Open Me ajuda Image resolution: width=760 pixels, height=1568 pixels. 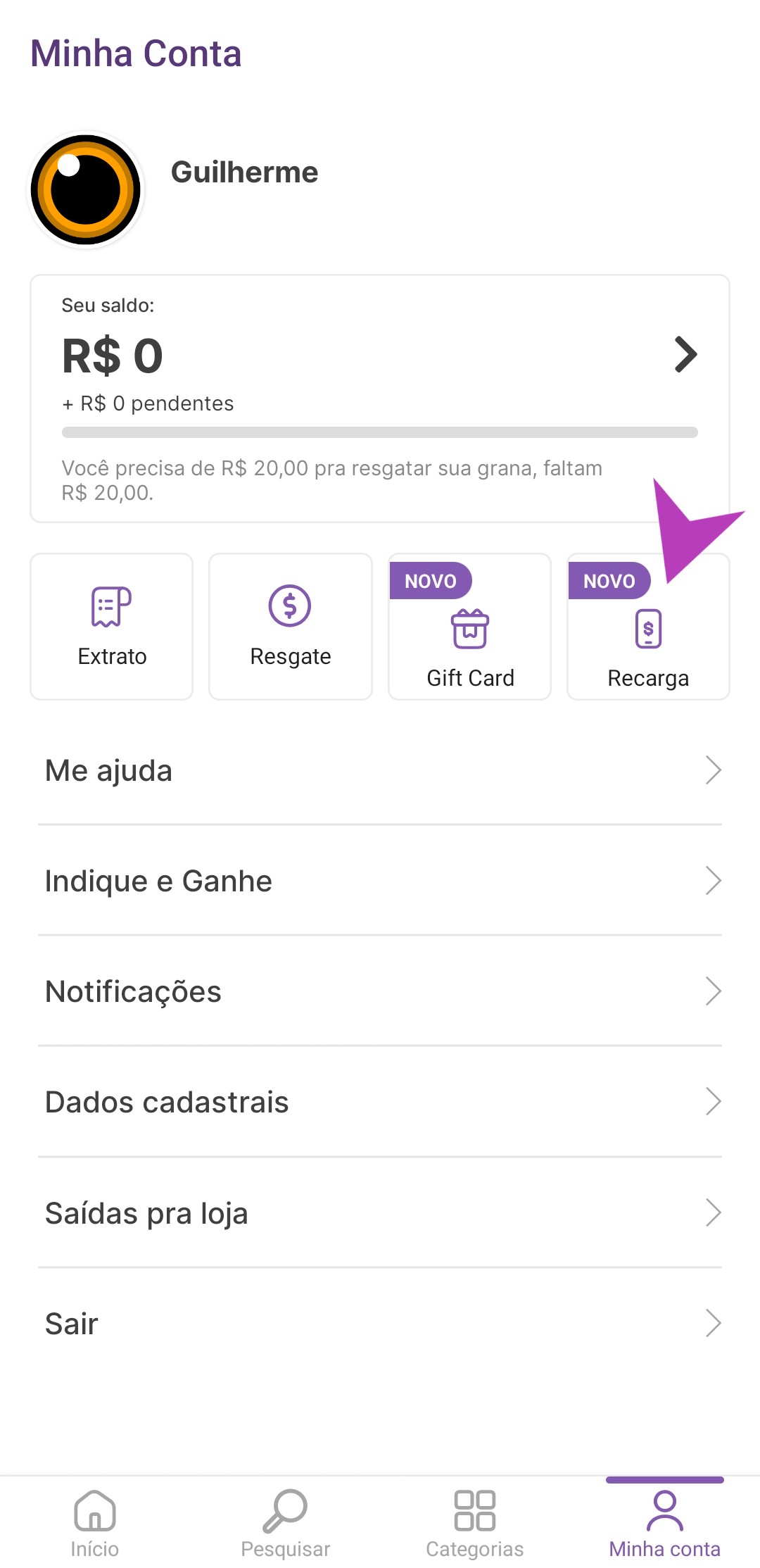(x=380, y=770)
